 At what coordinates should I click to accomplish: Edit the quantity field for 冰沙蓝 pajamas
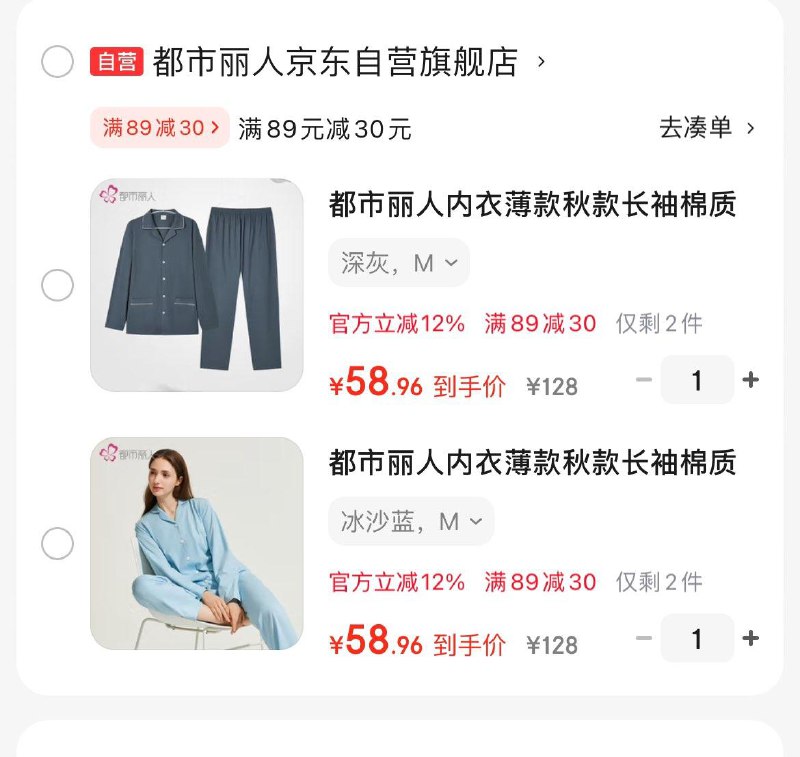tap(697, 638)
